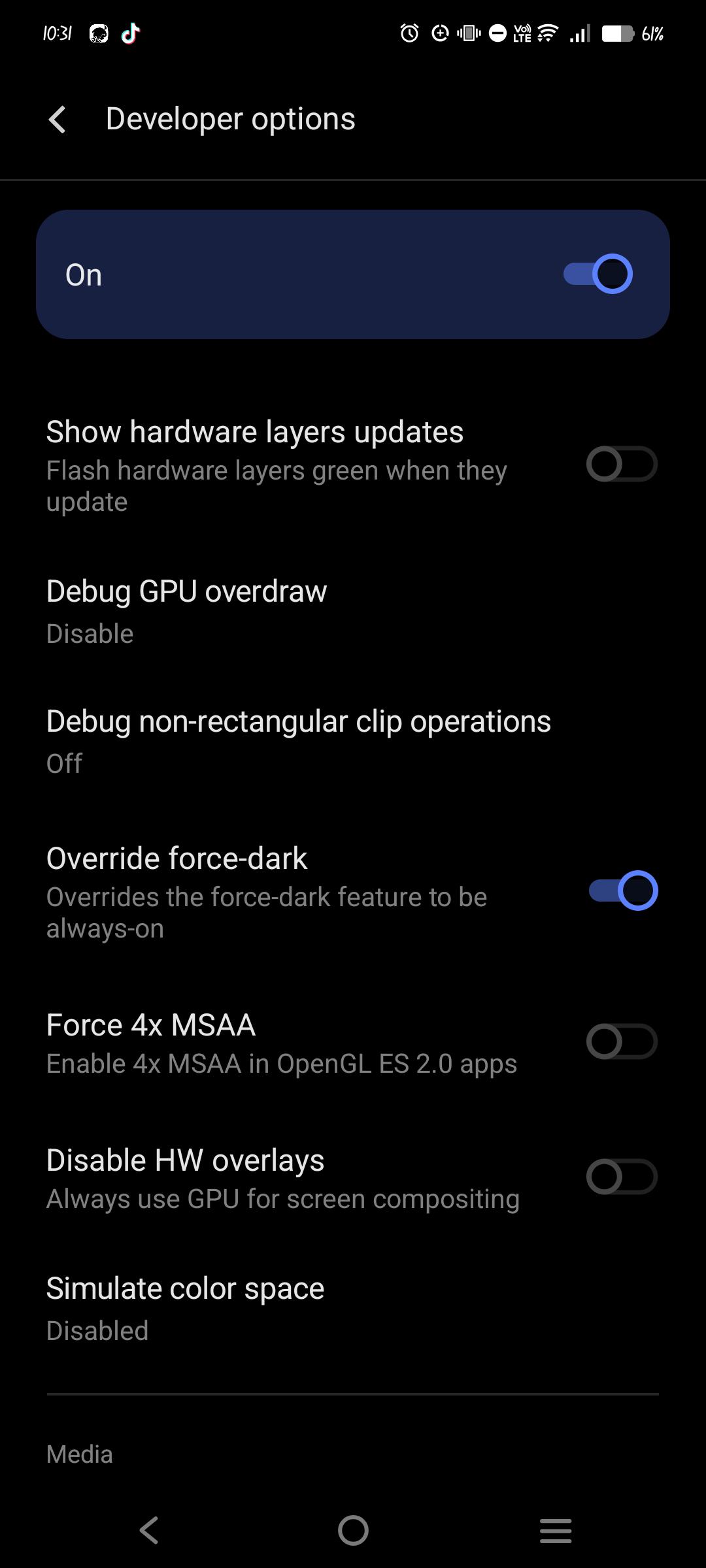Enable Disable HW overlays switch

(621, 1177)
